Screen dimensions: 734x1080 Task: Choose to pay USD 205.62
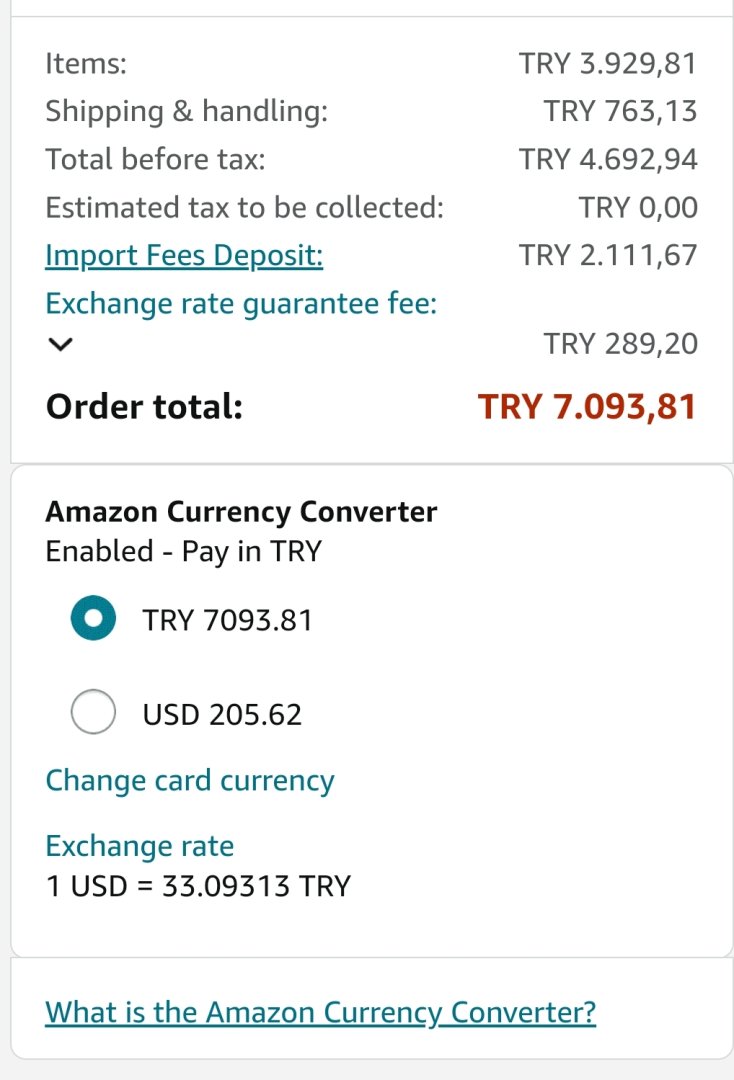coord(93,714)
